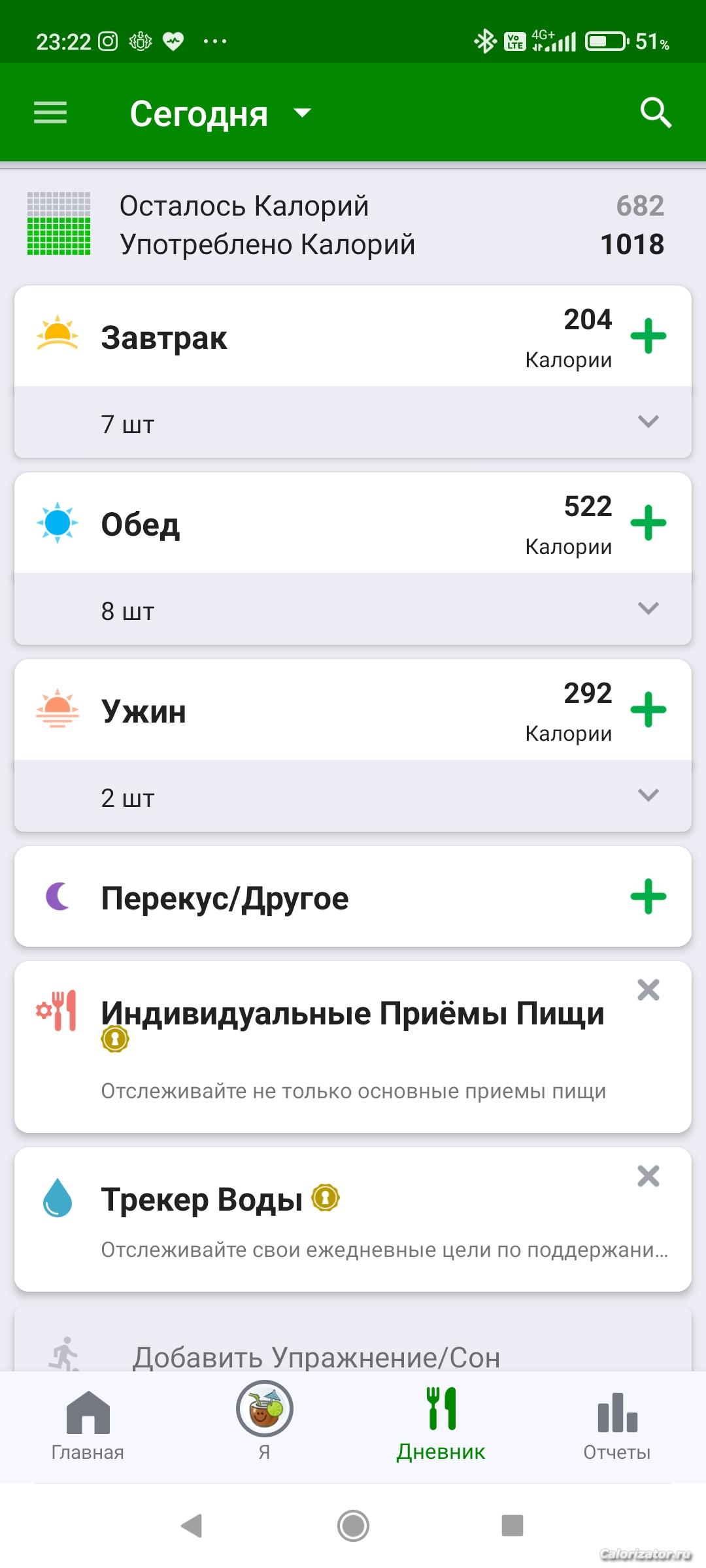The image size is (706, 1568).
Task: Expand the Ужин 2 шт list
Action: tap(648, 795)
